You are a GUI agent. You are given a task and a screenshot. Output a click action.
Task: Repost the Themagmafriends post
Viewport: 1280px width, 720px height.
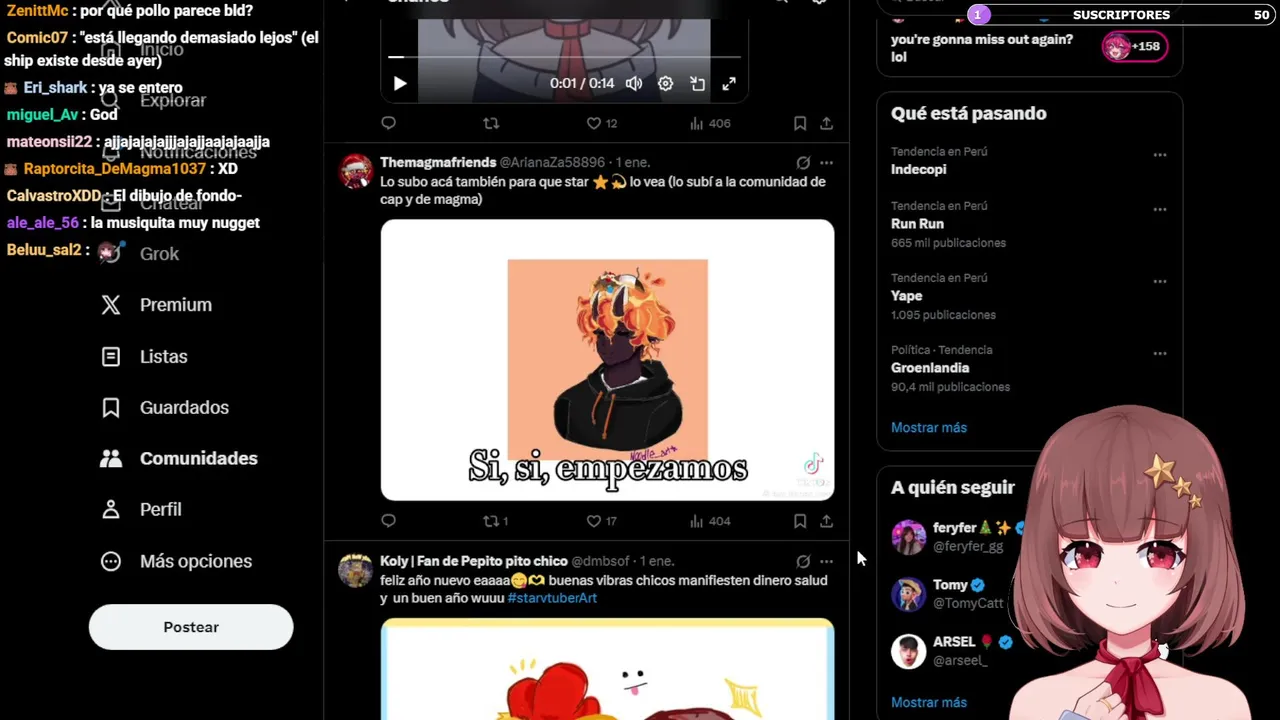(x=490, y=521)
